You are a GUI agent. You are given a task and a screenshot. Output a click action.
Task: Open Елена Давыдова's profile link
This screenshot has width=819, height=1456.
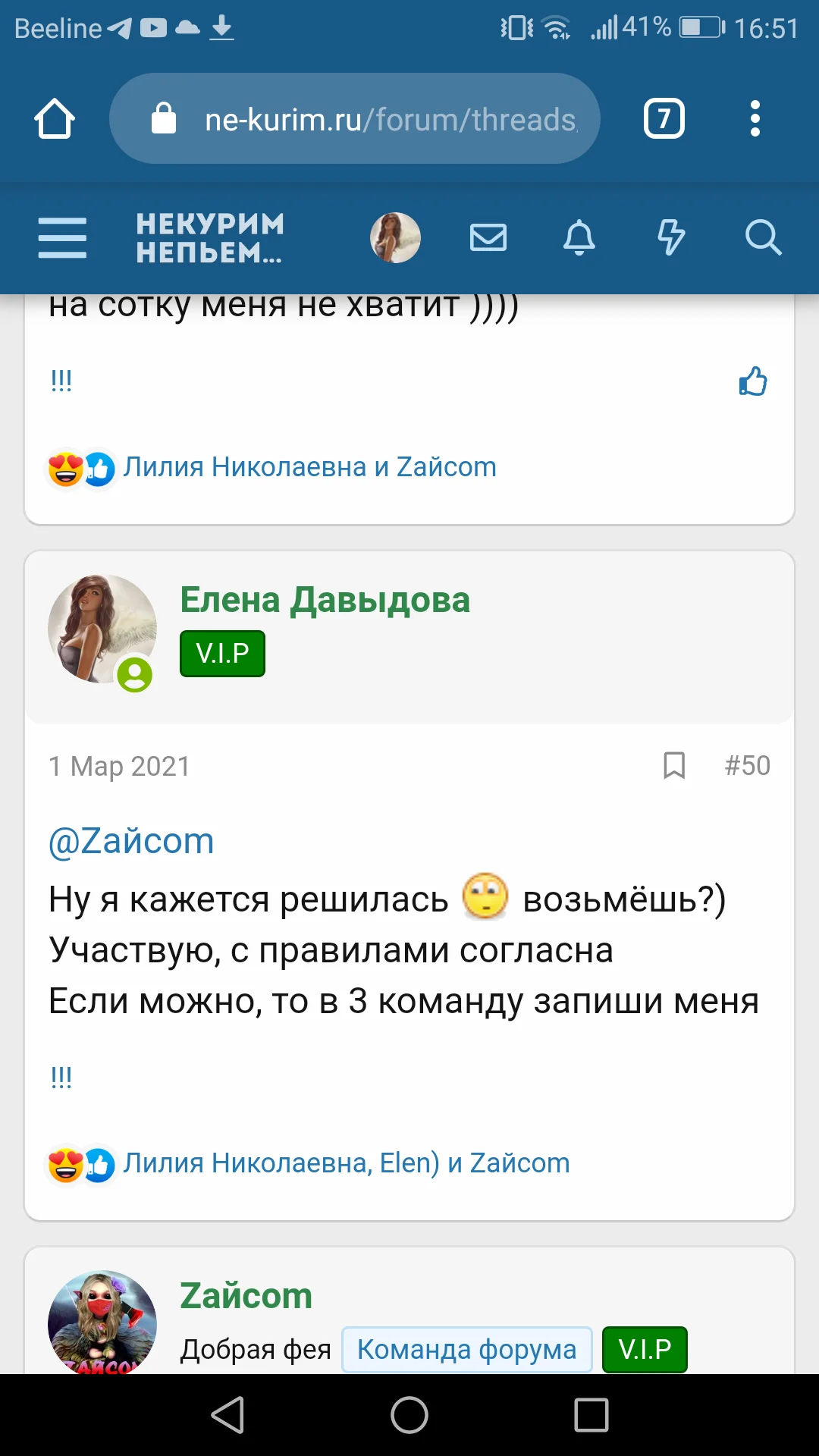[325, 599]
